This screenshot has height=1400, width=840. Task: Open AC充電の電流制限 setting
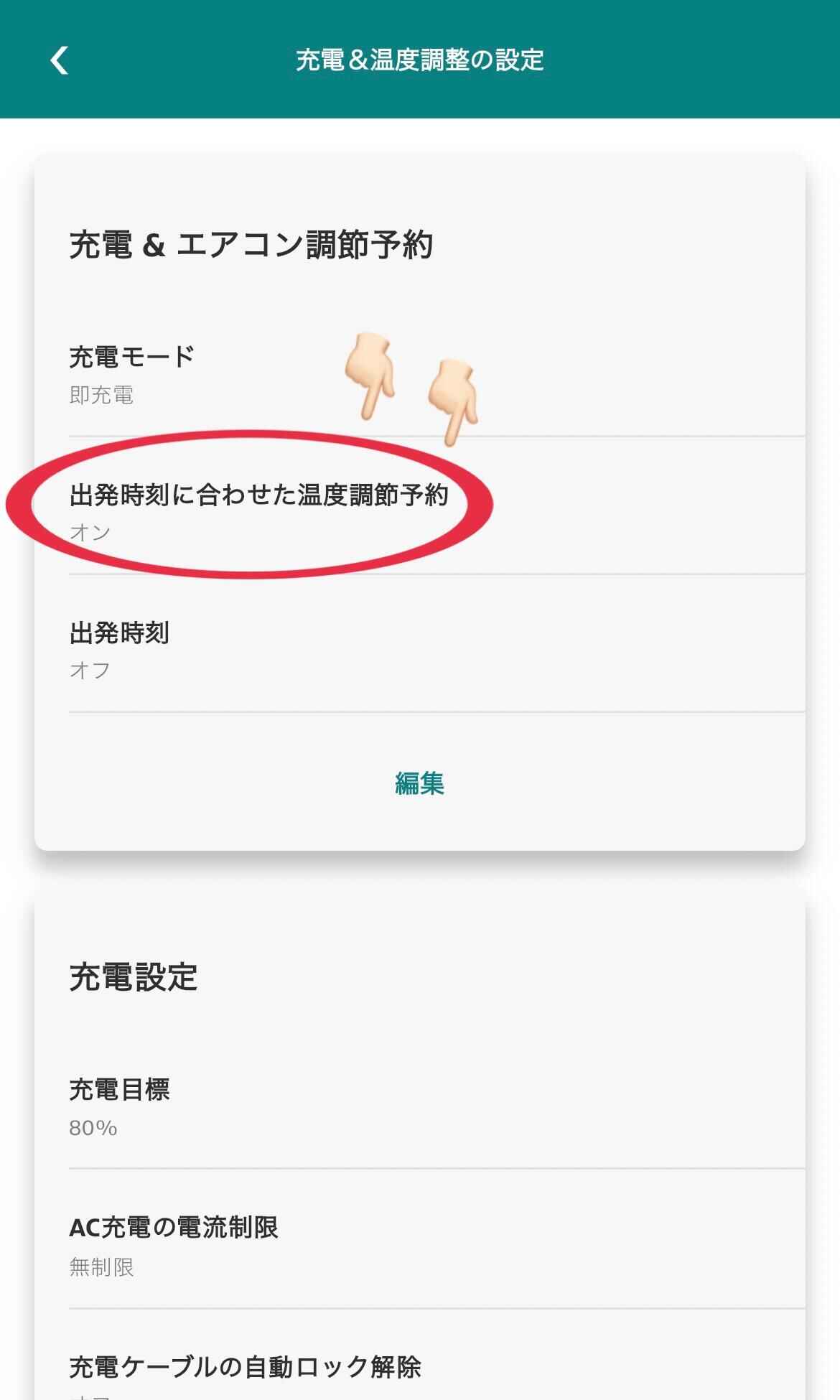coord(419,1246)
